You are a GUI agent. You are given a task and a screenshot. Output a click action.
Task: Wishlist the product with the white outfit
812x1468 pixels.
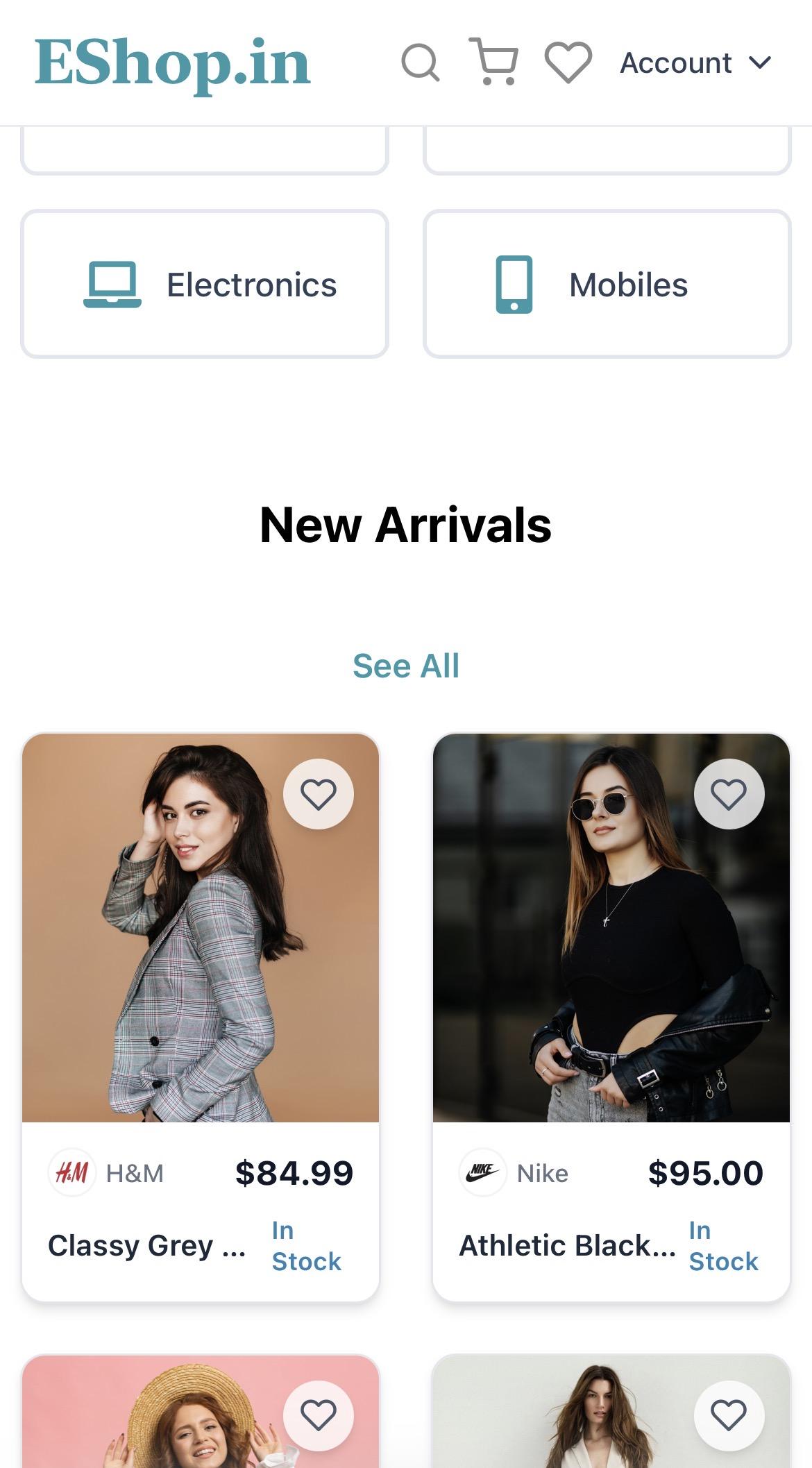pyautogui.click(x=729, y=1415)
